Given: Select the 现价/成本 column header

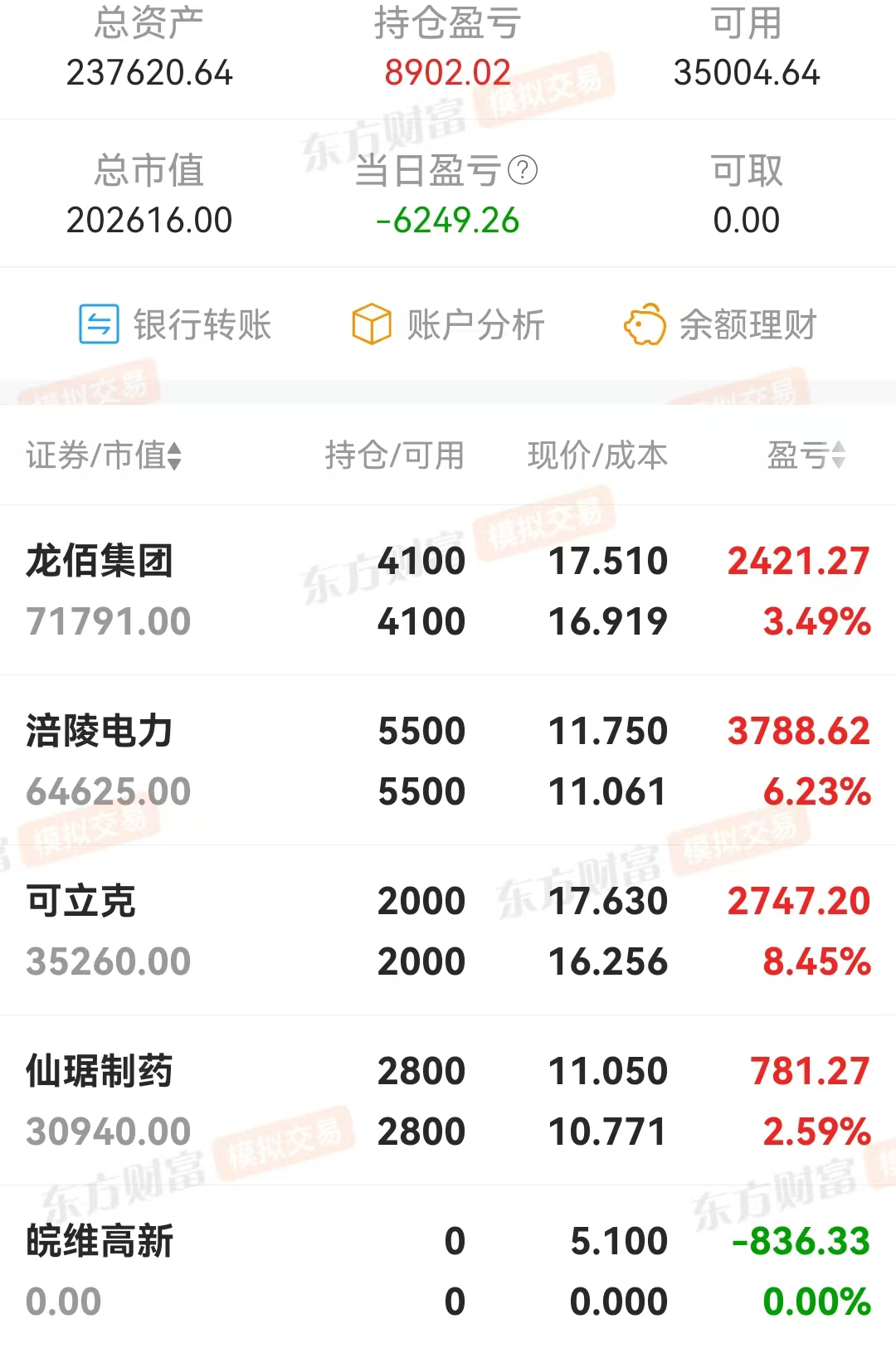Looking at the screenshot, I should click(597, 455).
